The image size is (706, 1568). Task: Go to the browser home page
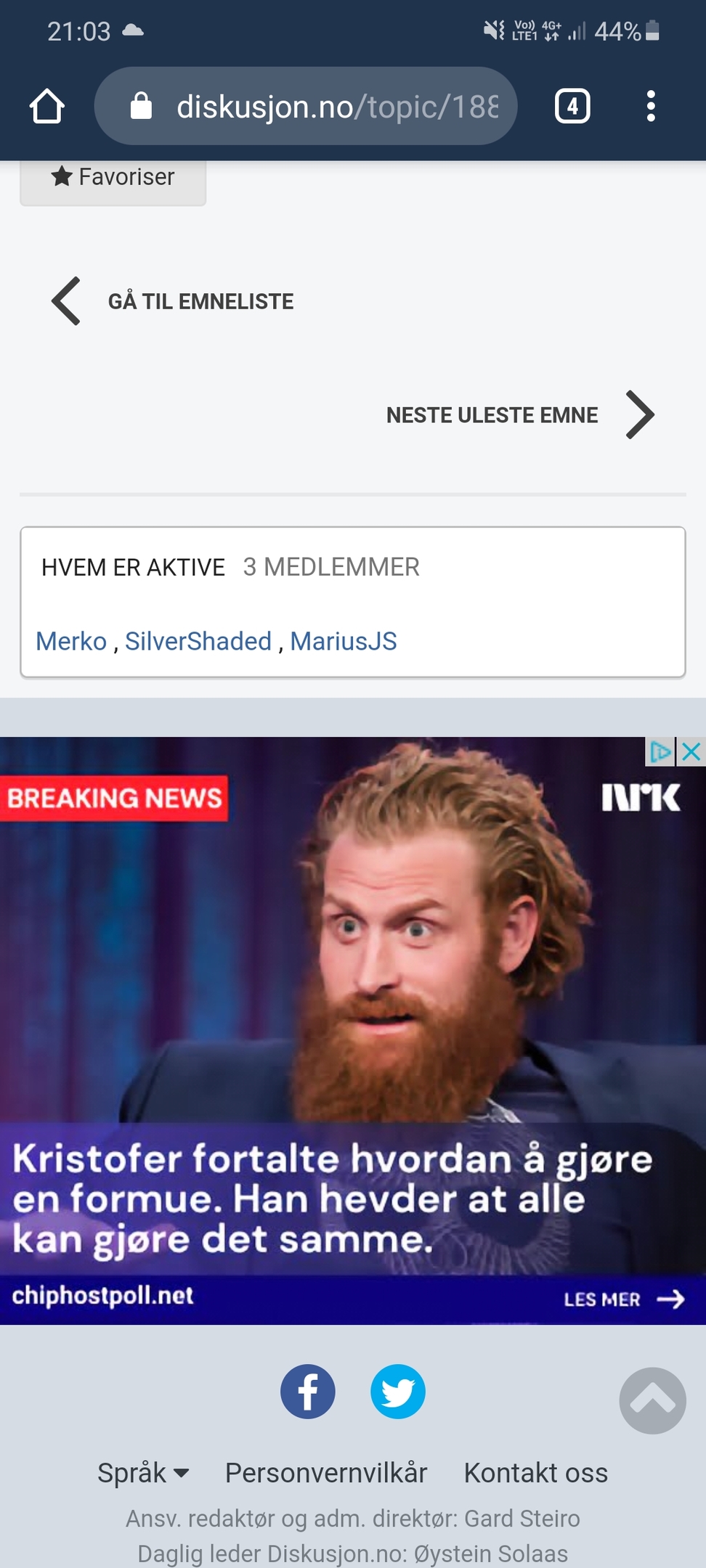pyautogui.click(x=47, y=106)
